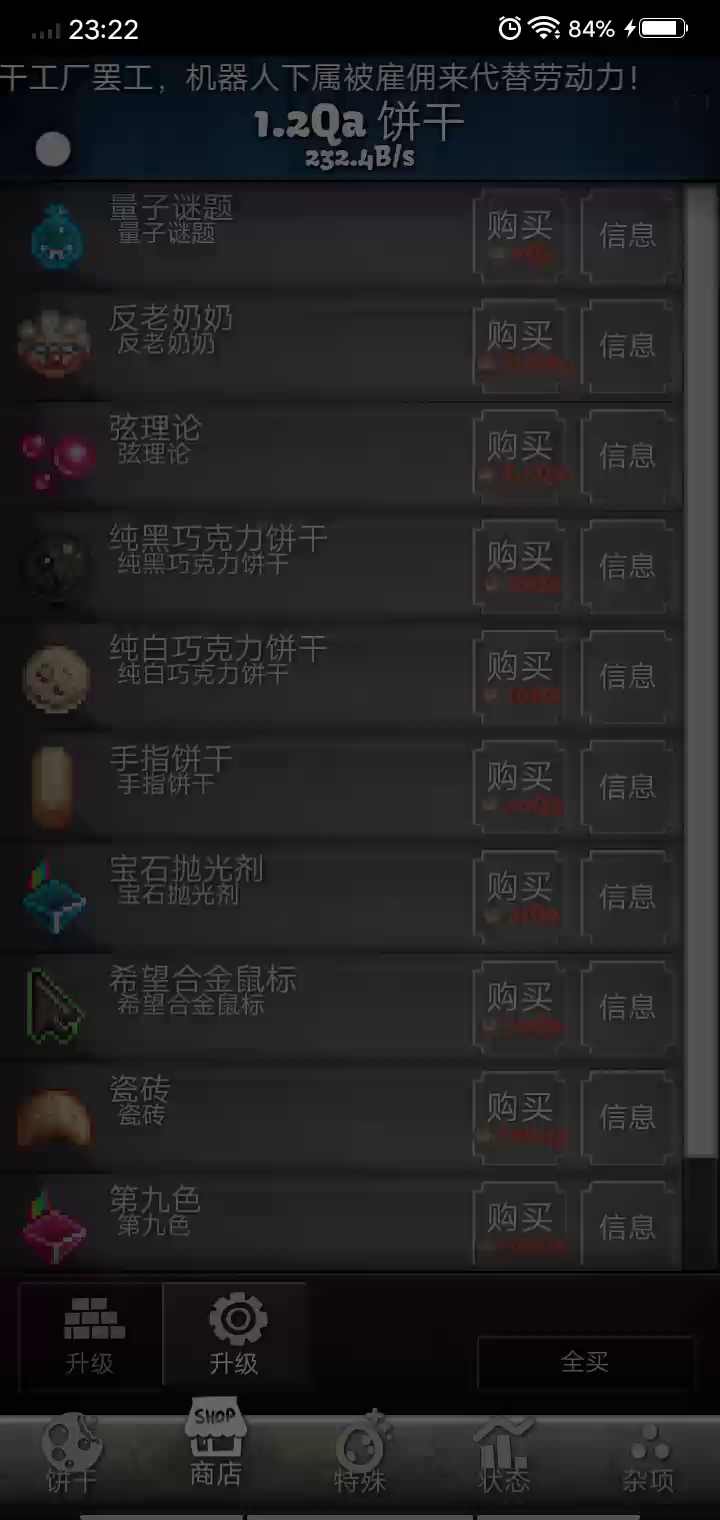View info for 希望合金鼠标

point(627,1006)
